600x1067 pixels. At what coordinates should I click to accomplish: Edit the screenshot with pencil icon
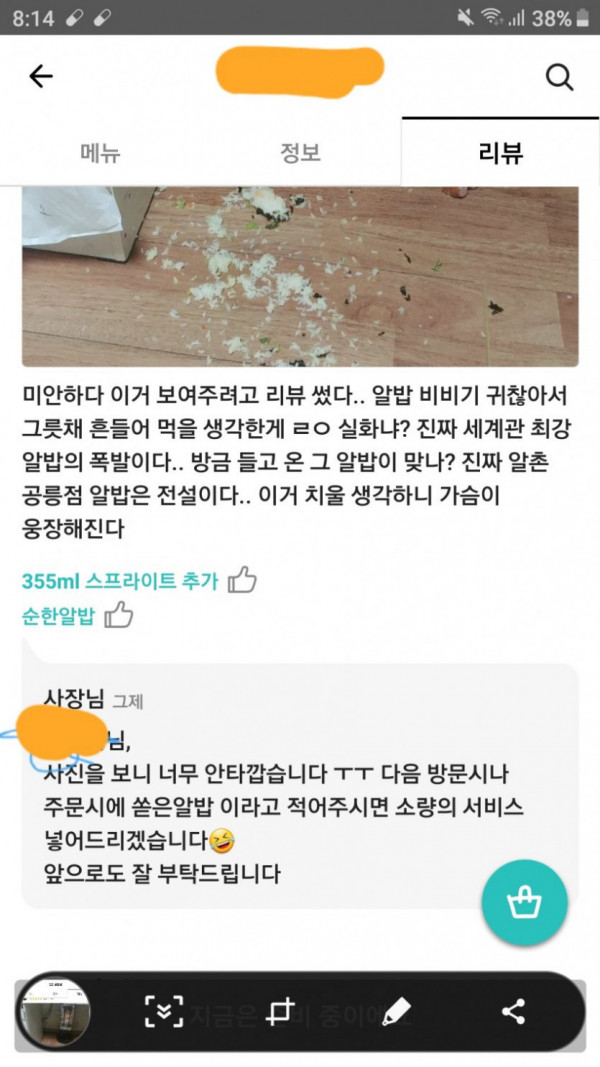(397, 1011)
